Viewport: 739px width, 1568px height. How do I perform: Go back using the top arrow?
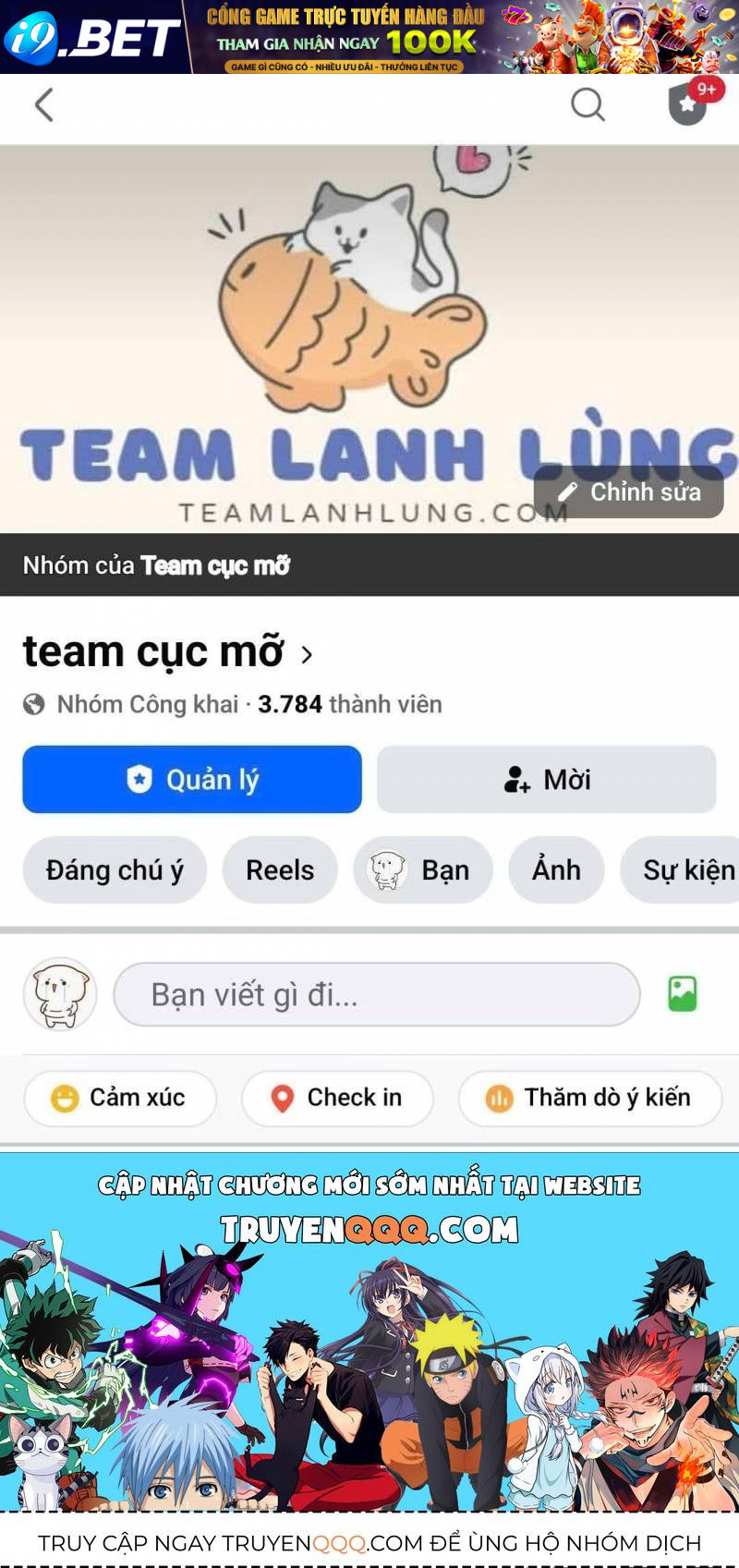coord(44,105)
